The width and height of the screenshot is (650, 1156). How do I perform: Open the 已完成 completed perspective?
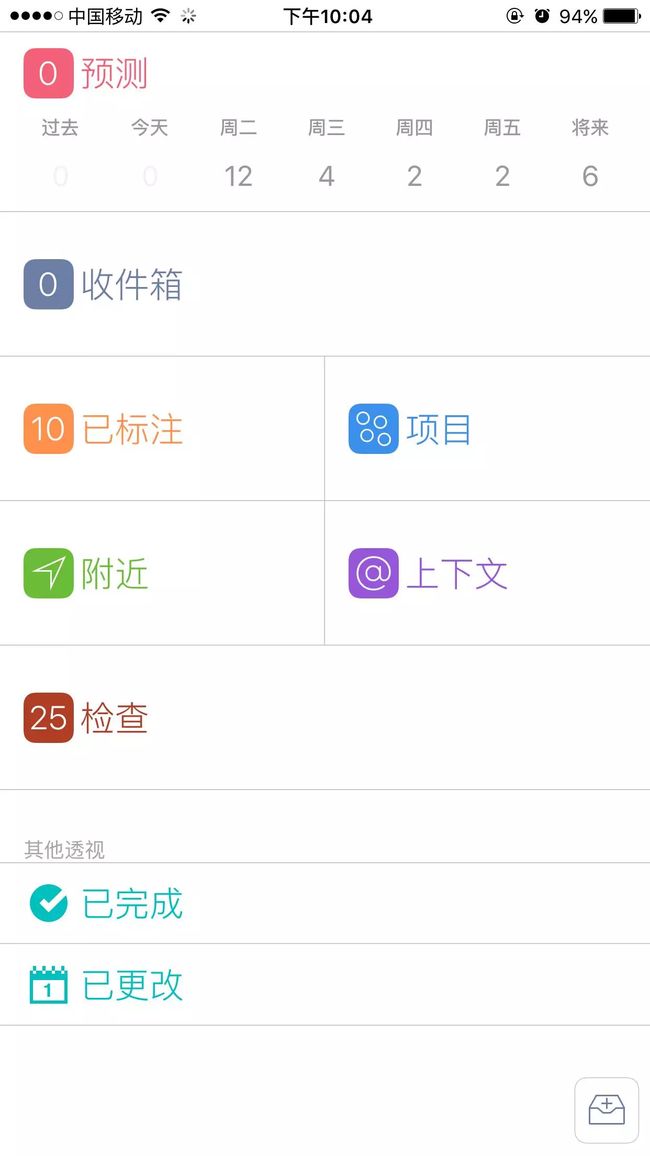click(325, 904)
